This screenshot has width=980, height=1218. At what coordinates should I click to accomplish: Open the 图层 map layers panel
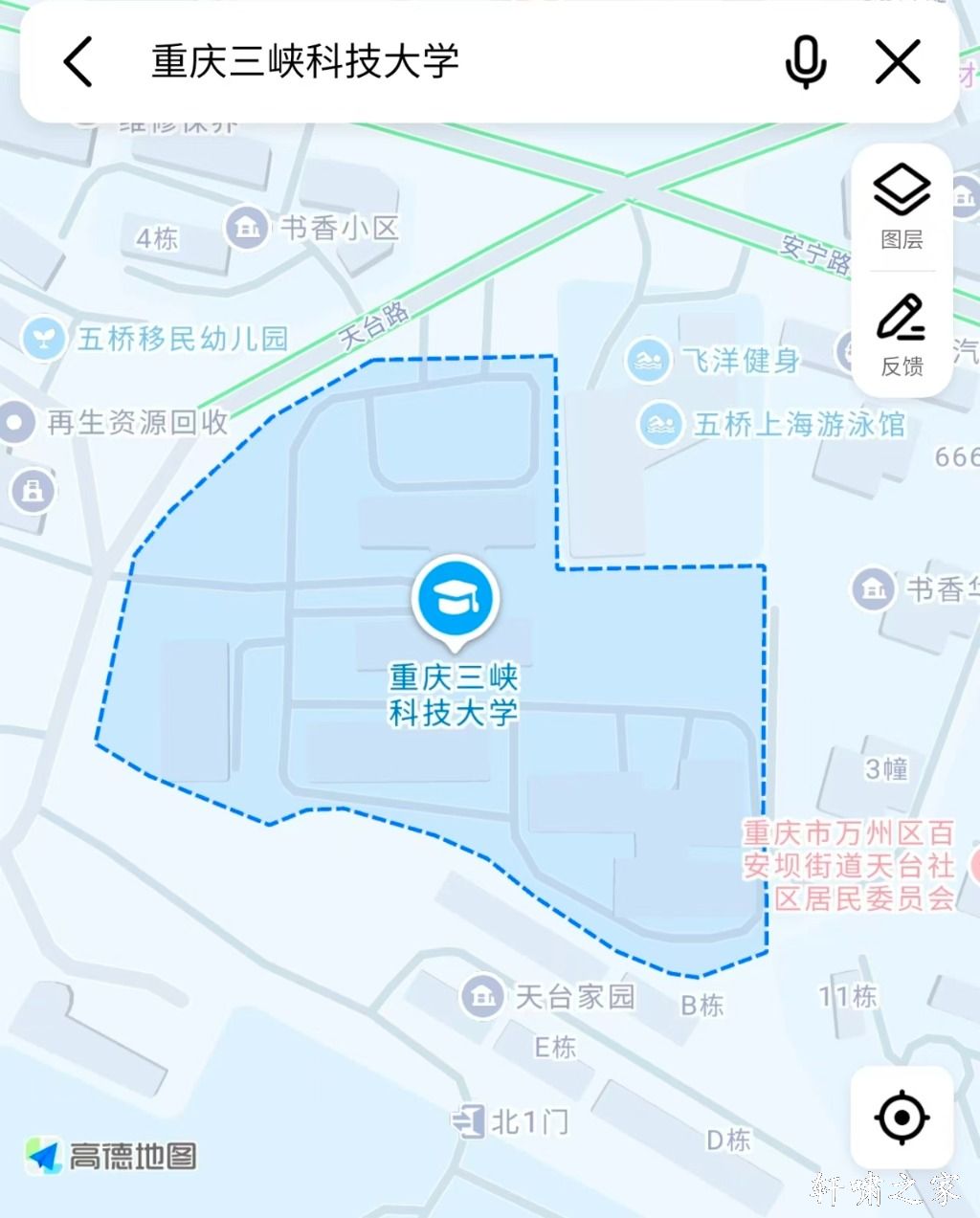(902, 207)
